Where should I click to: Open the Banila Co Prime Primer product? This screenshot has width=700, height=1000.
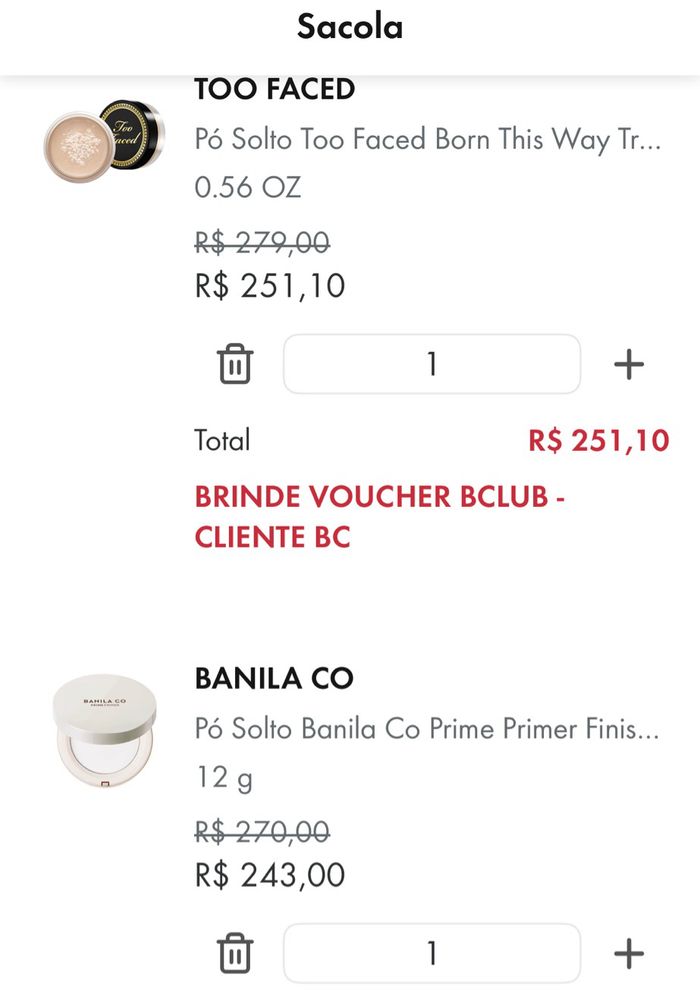click(428, 729)
